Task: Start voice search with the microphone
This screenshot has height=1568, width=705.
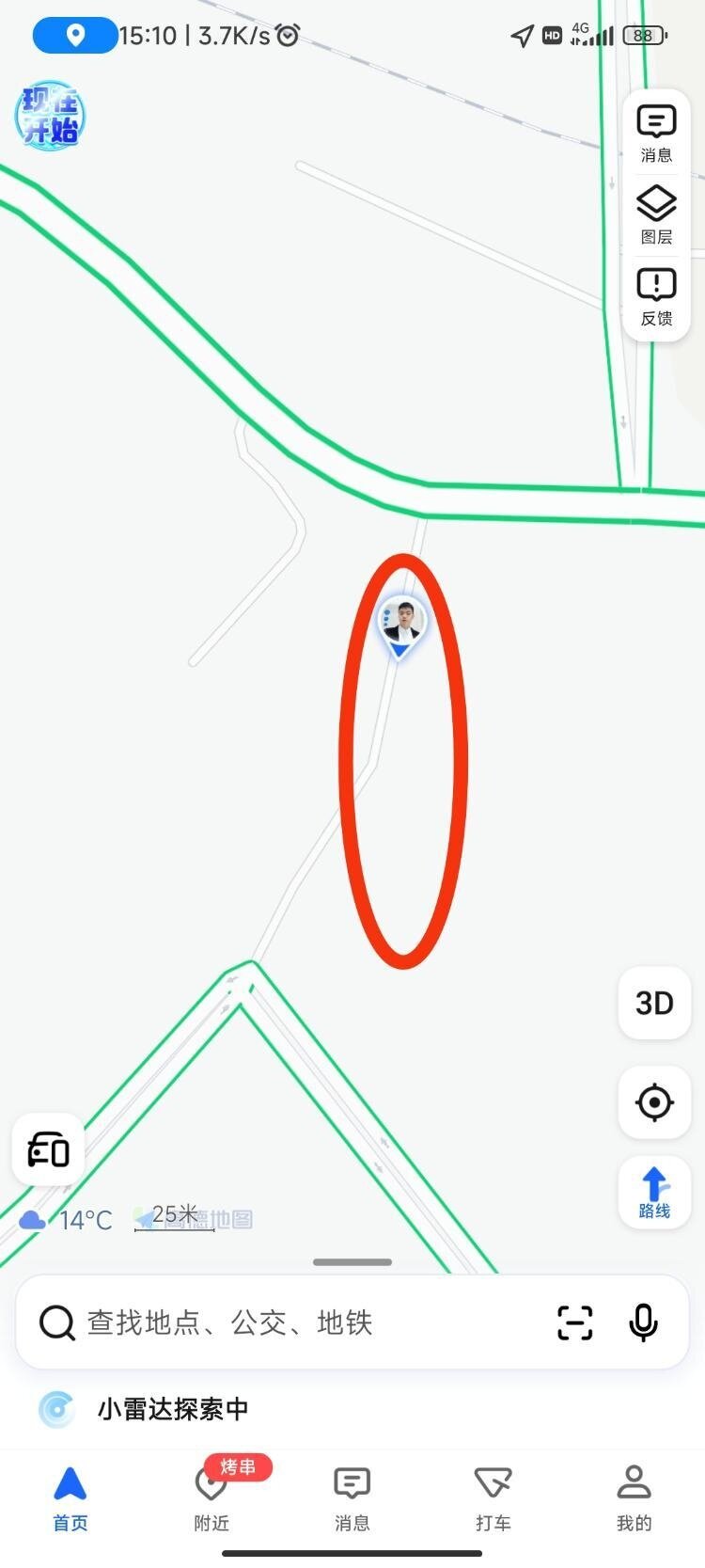Action: pos(644,1323)
